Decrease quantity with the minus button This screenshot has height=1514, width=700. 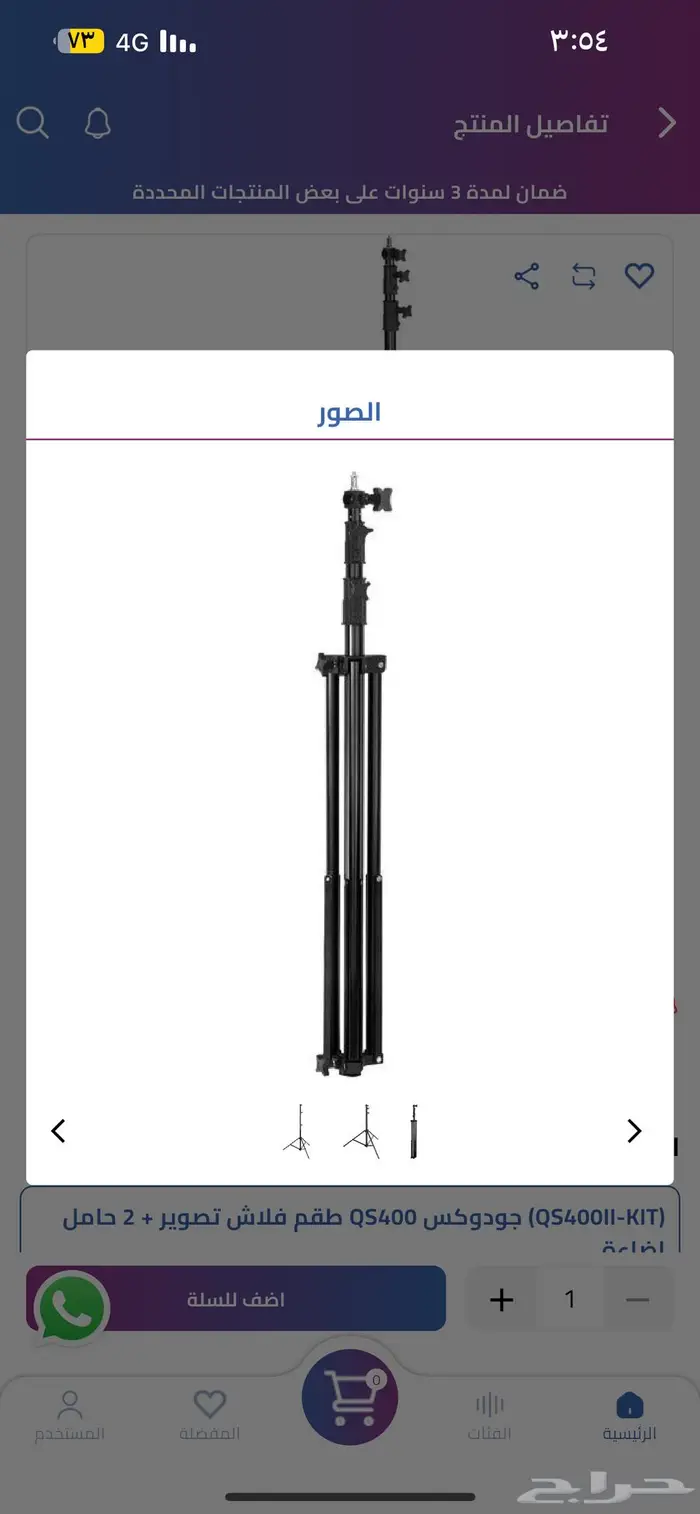[637, 1299]
